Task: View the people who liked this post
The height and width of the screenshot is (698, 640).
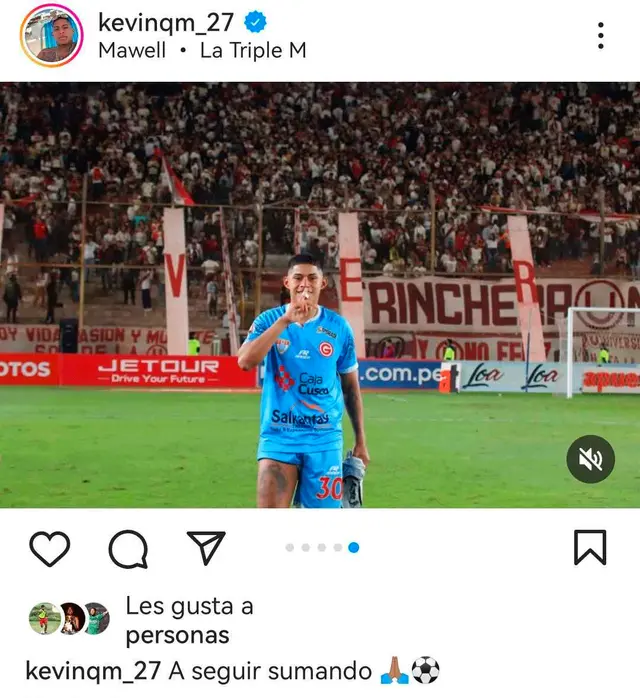Action: [177, 620]
